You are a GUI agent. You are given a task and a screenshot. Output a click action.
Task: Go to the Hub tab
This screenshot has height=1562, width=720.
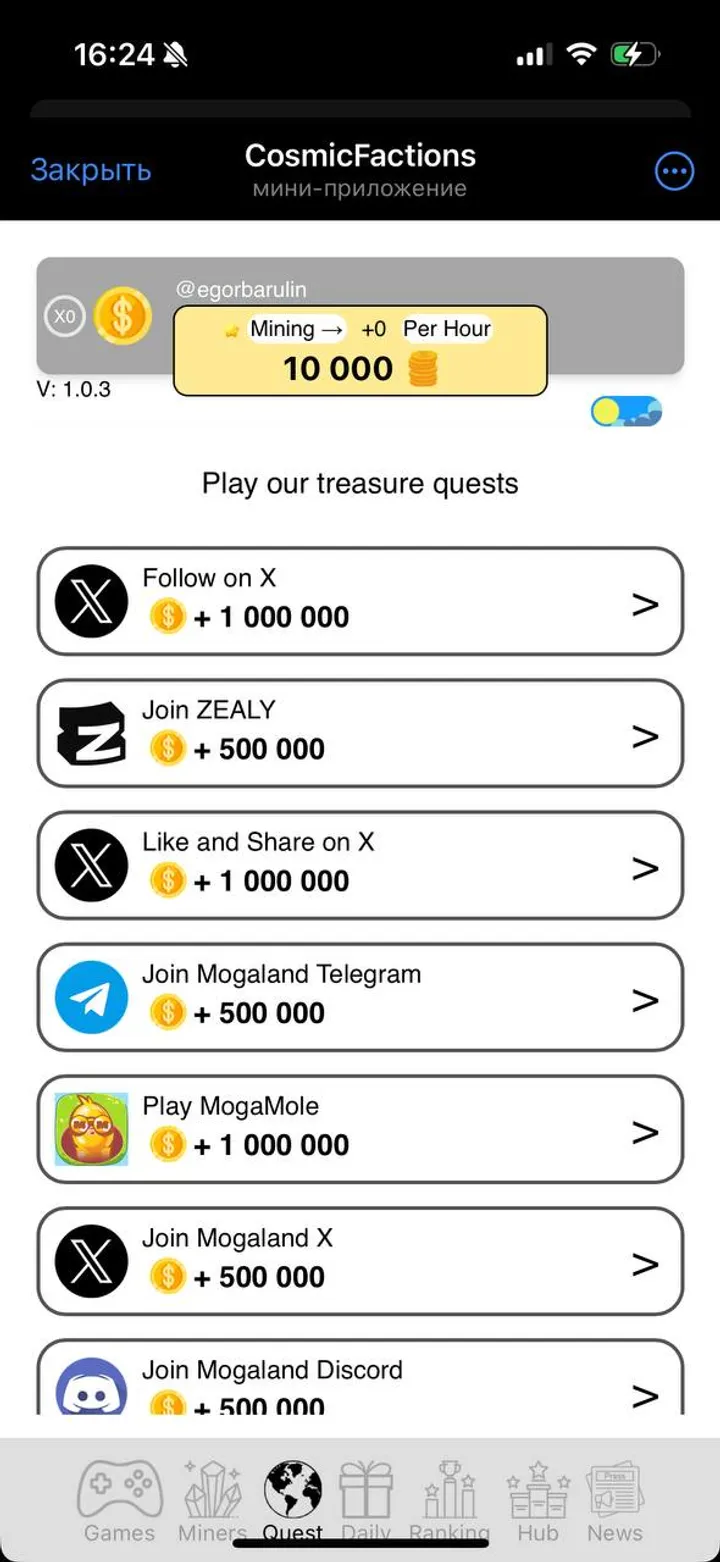pyautogui.click(x=538, y=1500)
